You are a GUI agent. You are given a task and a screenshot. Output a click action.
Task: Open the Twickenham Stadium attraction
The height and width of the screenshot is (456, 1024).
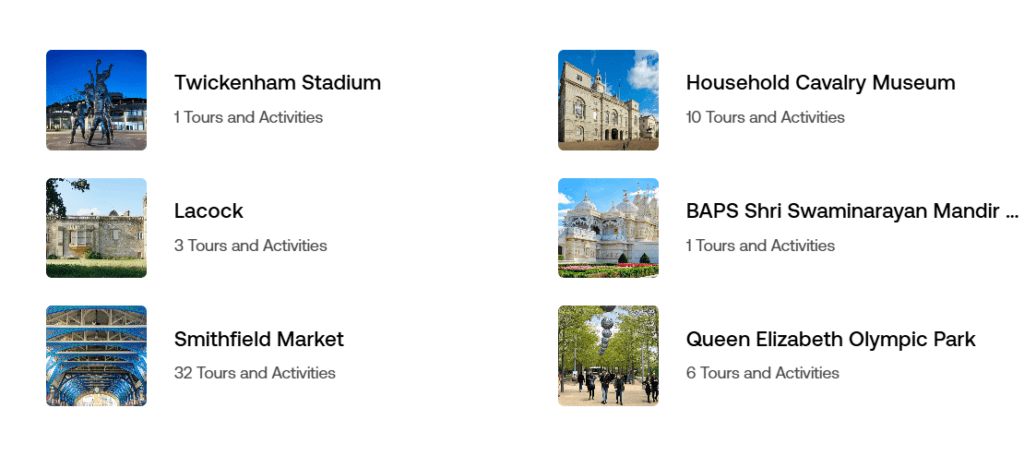click(277, 83)
